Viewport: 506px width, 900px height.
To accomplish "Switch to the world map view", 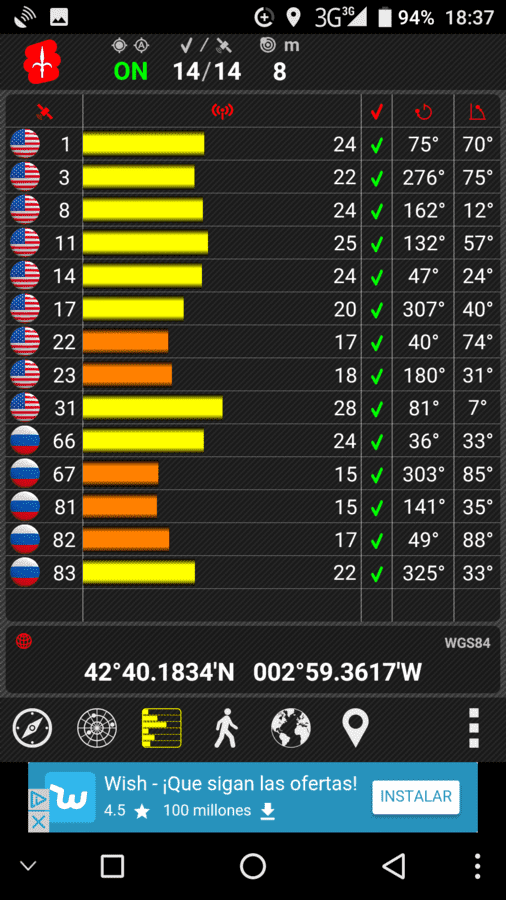I will click(x=291, y=728).
